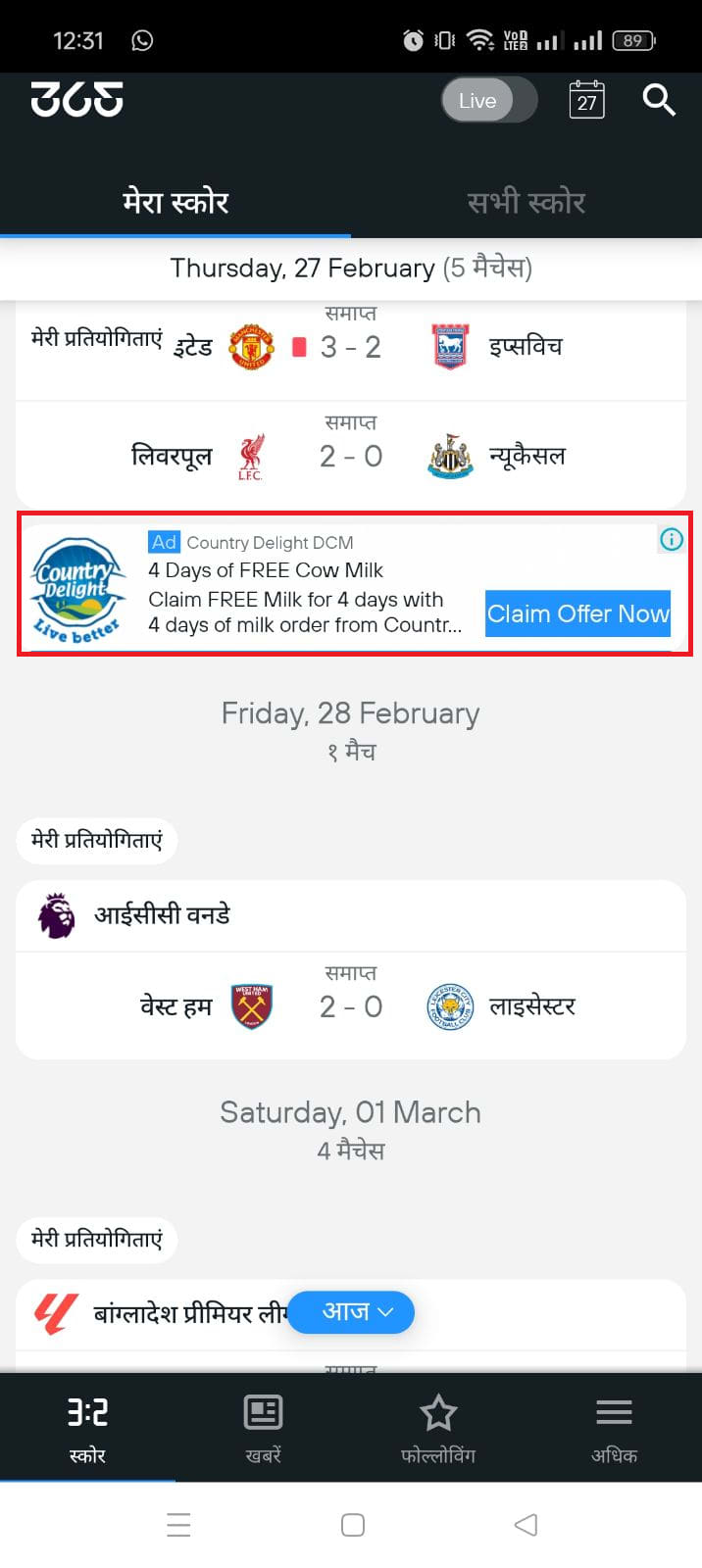Open the system recent apps button

coord(178,1525)
